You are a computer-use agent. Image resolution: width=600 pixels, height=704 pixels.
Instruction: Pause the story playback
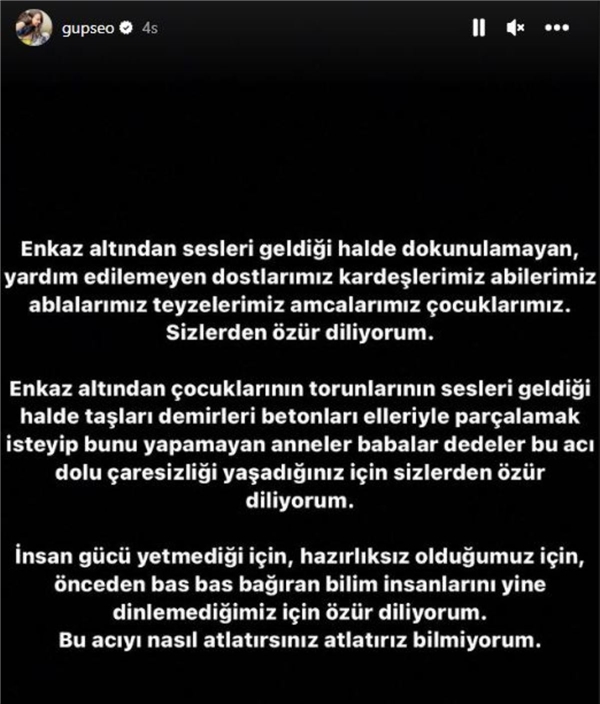479,29
